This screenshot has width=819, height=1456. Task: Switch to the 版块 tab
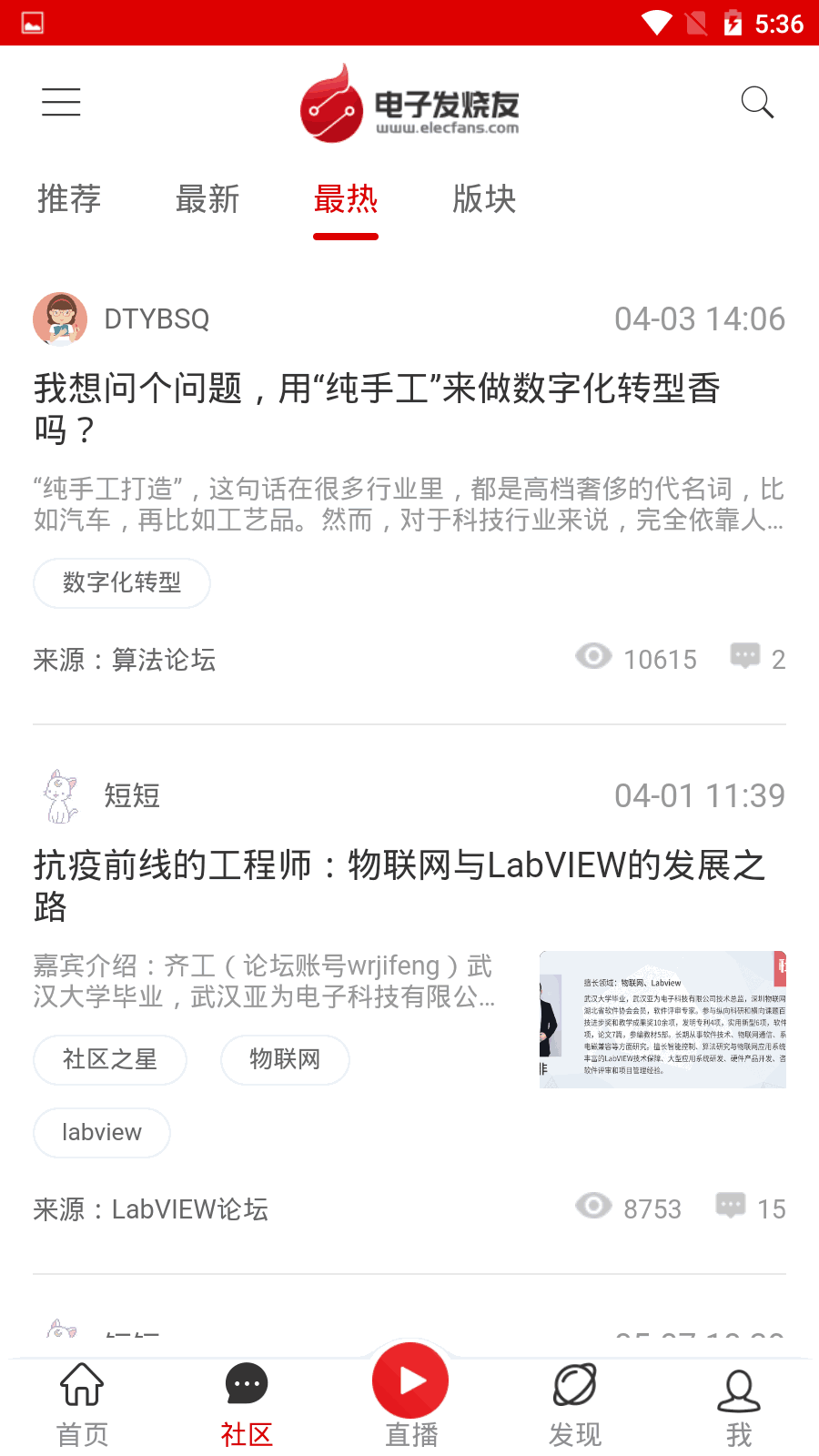pyautogui.click(x=484, y=198)
